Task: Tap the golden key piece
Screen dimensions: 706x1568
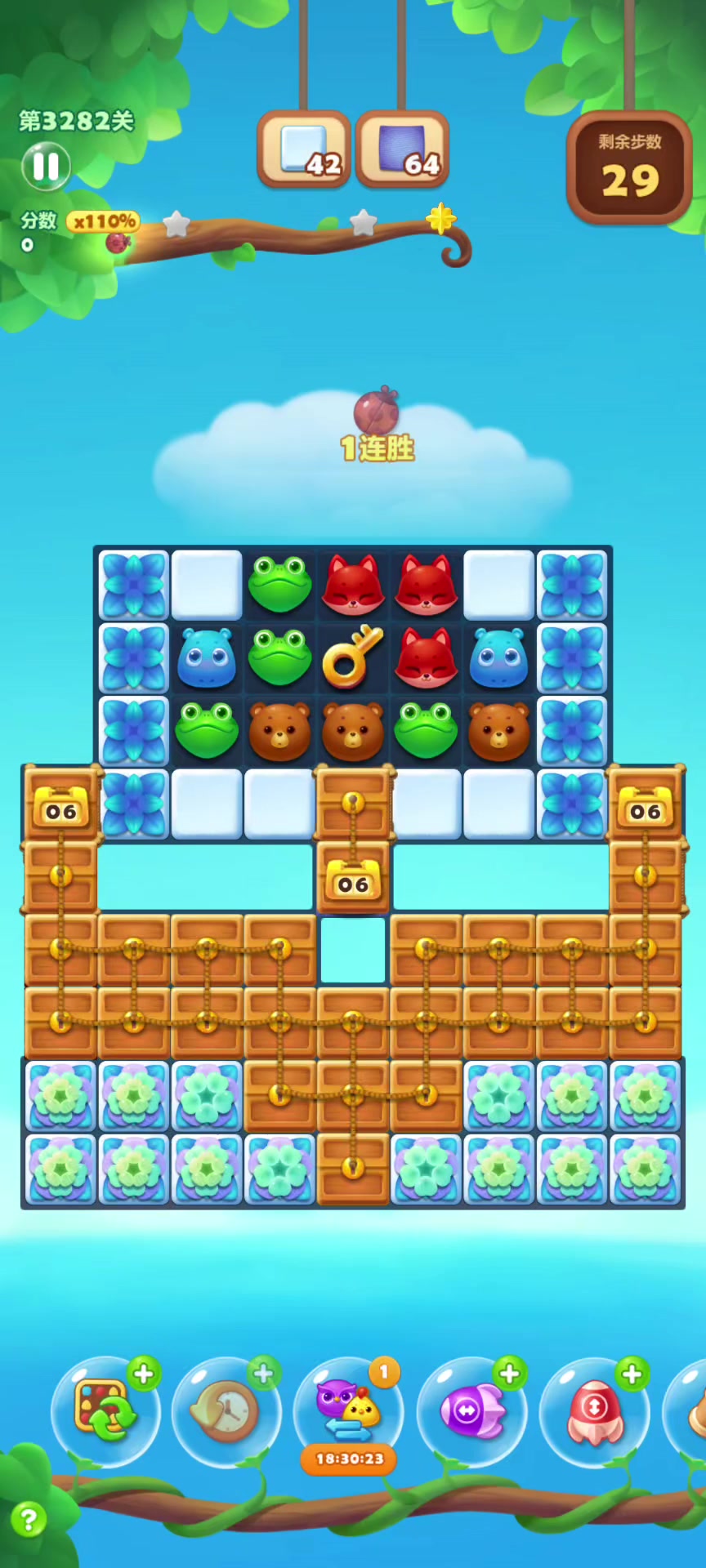Action: (x=352, y=657)
